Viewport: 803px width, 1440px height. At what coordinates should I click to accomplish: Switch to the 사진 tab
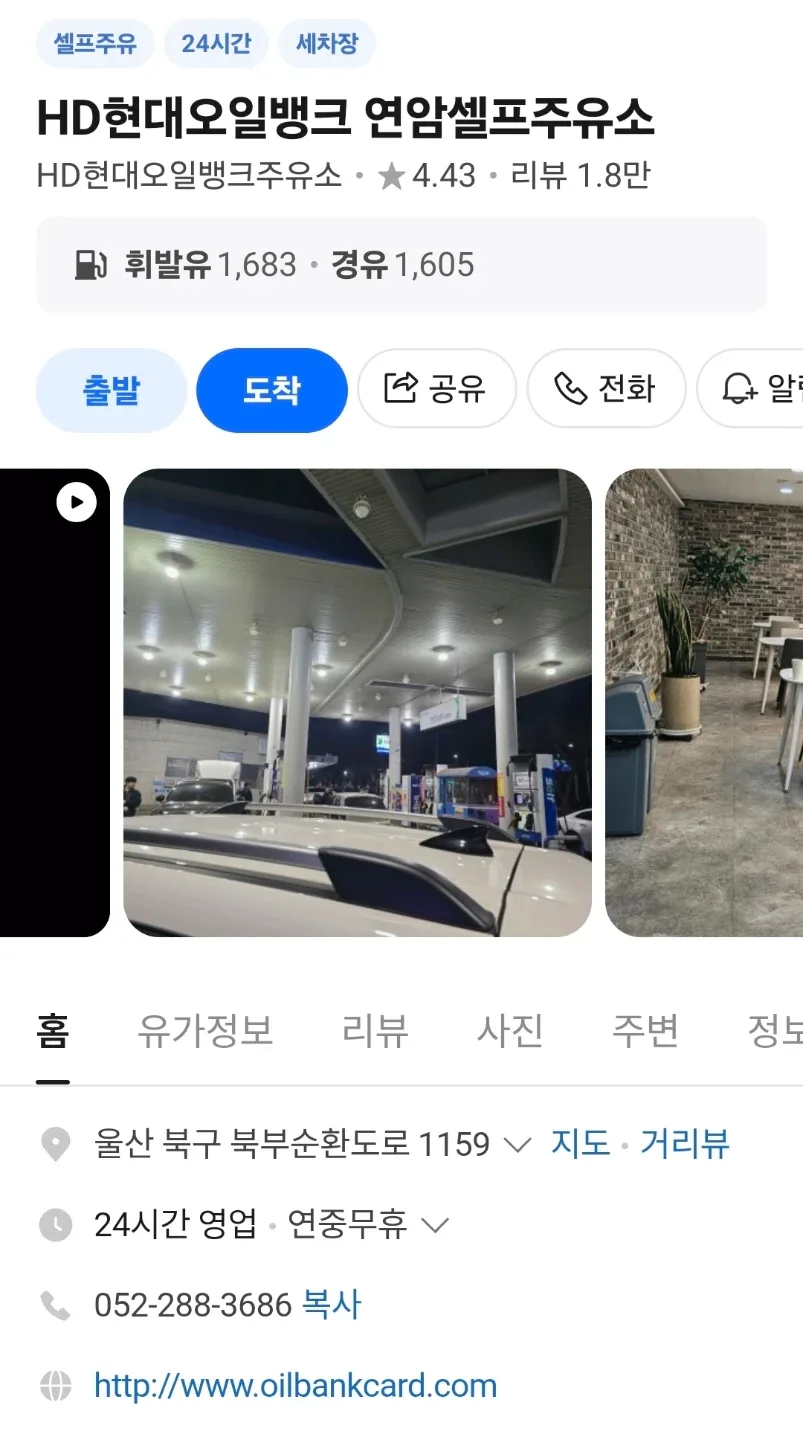coord(510,1030)
